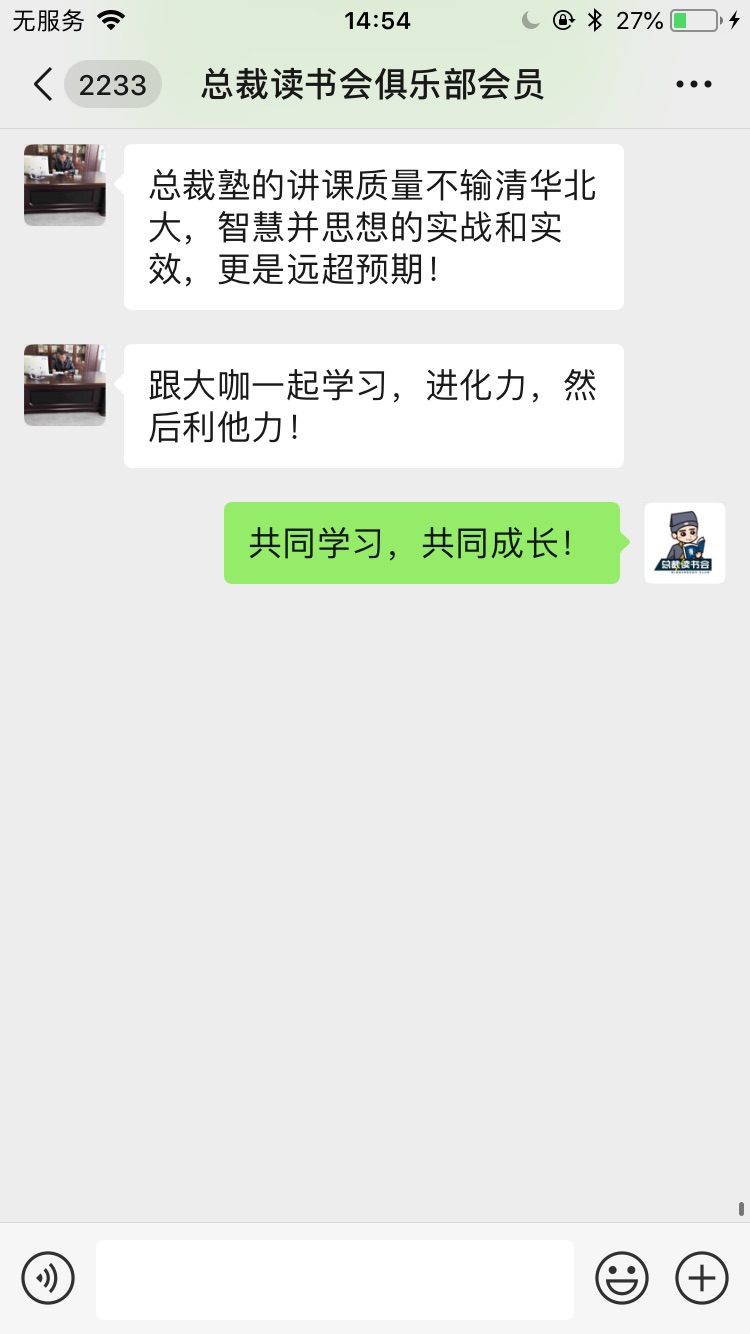Focus the message text field
This screenshot has height=1334, width=750.
pos(335,1279)
